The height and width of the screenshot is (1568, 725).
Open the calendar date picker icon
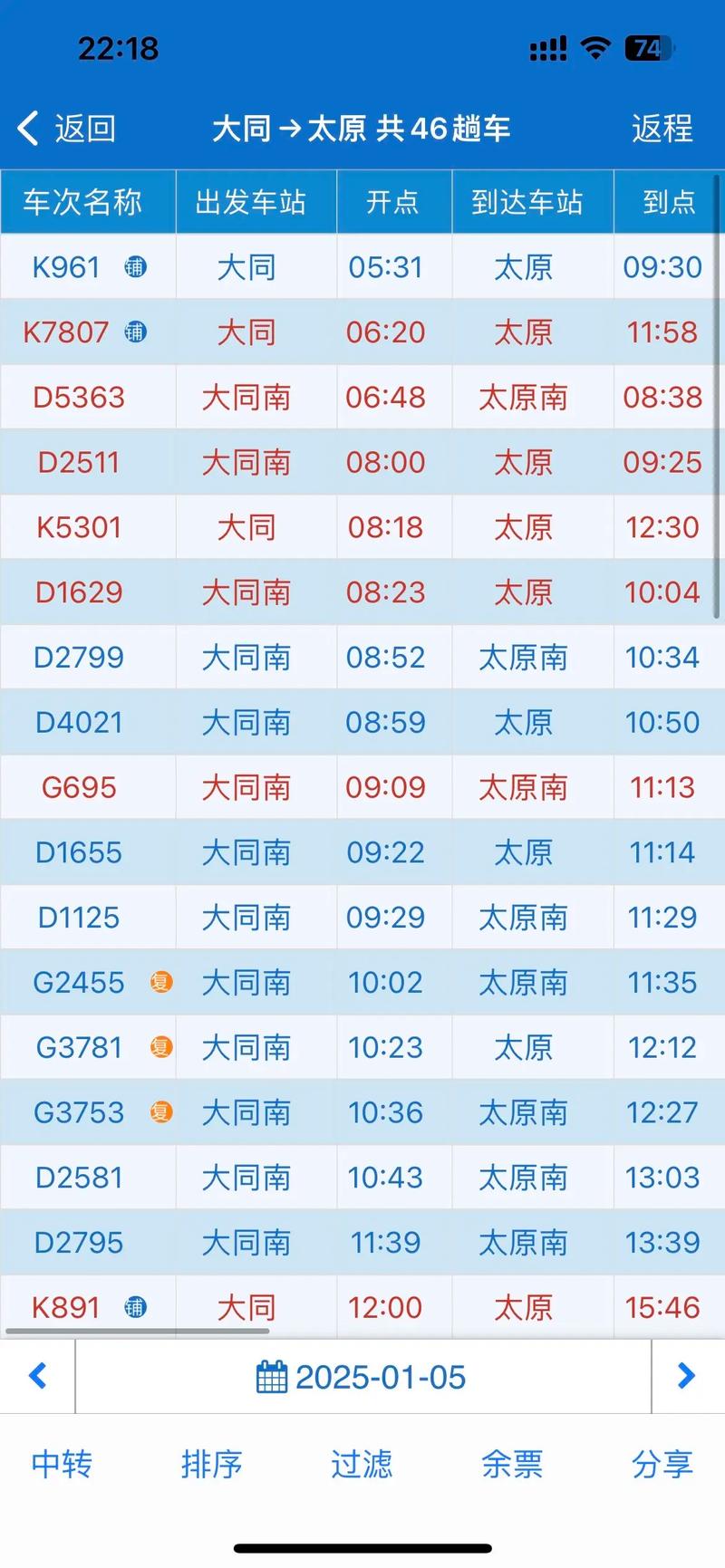270,1376
